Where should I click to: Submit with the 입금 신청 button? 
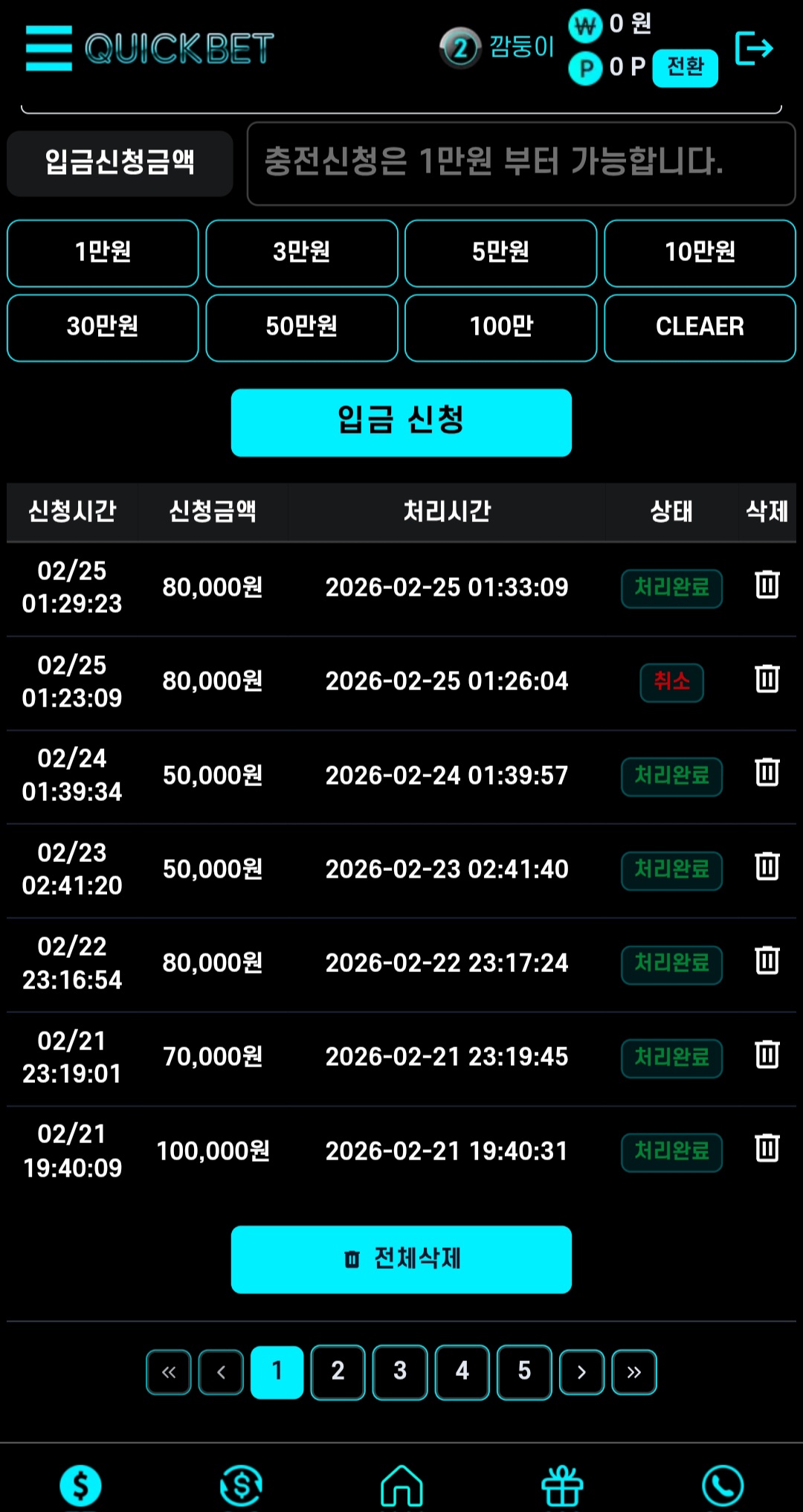401,422
